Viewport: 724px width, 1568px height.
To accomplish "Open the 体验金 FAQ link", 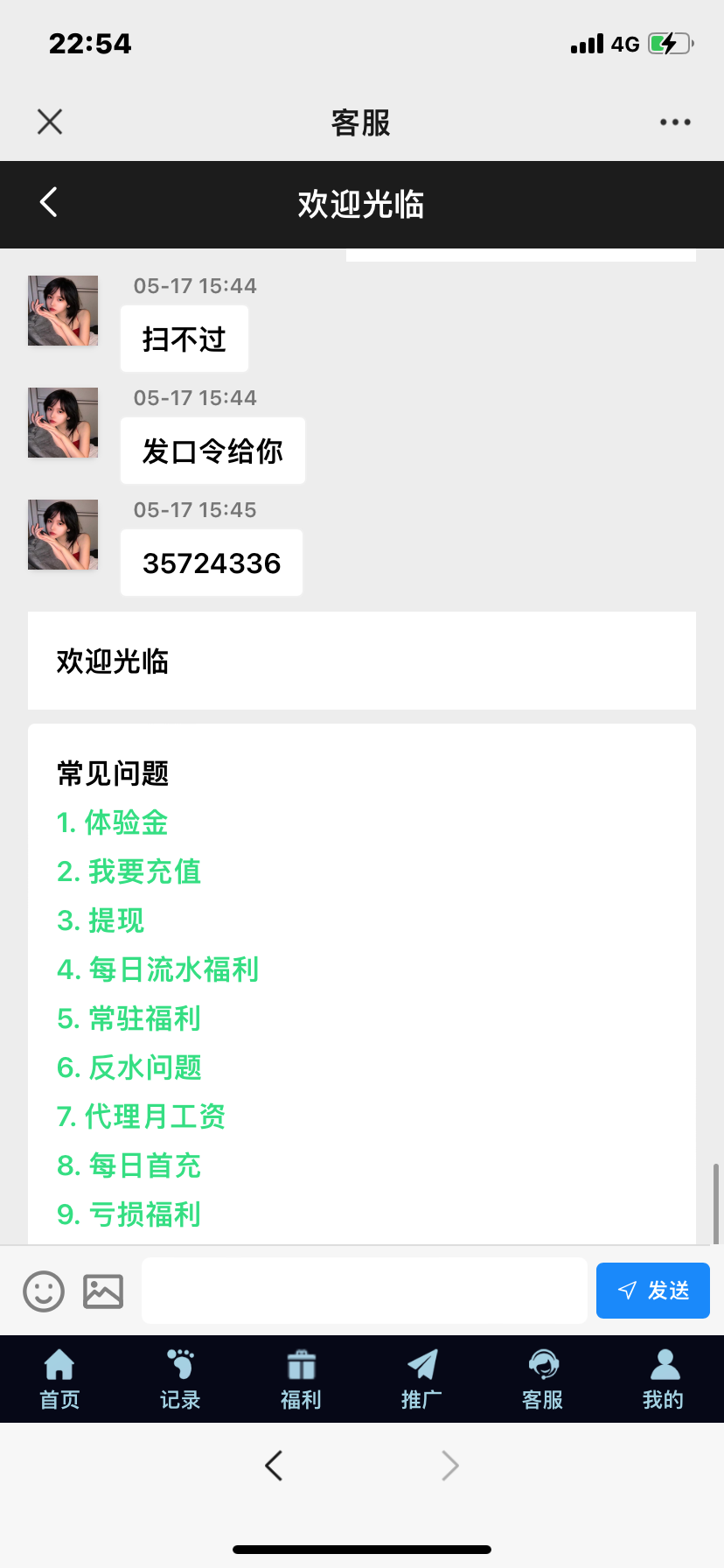I will point(113,822).
